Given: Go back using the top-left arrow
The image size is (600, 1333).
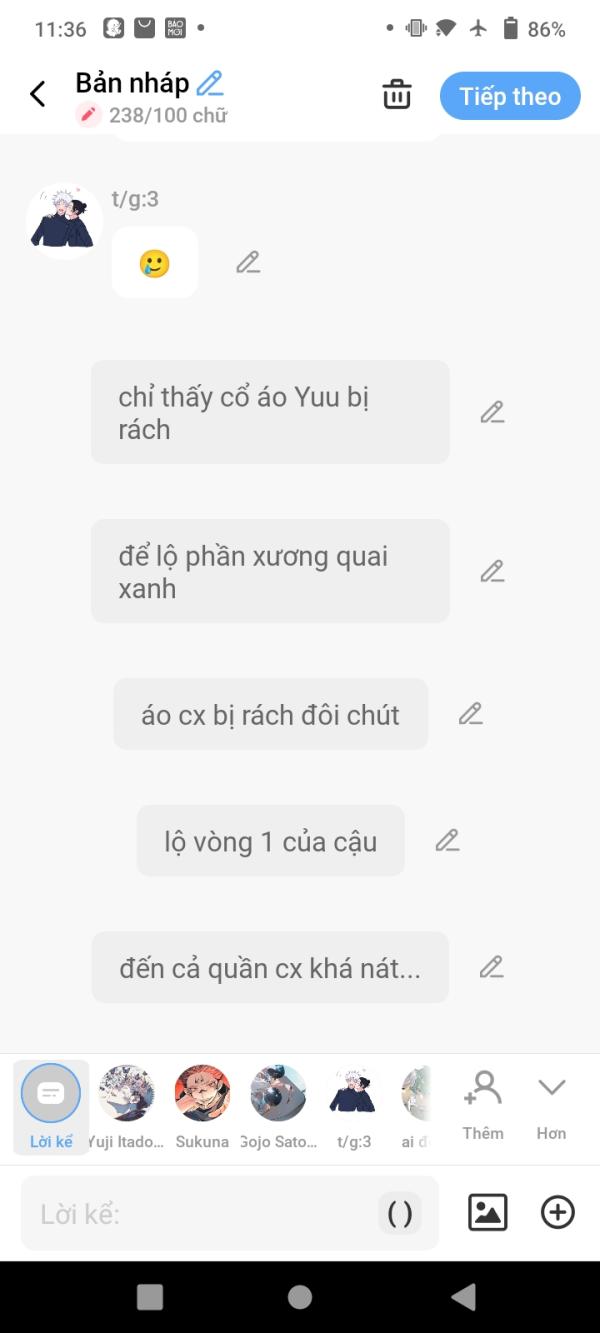Looking at the screenshot, I should pos(38,95).
